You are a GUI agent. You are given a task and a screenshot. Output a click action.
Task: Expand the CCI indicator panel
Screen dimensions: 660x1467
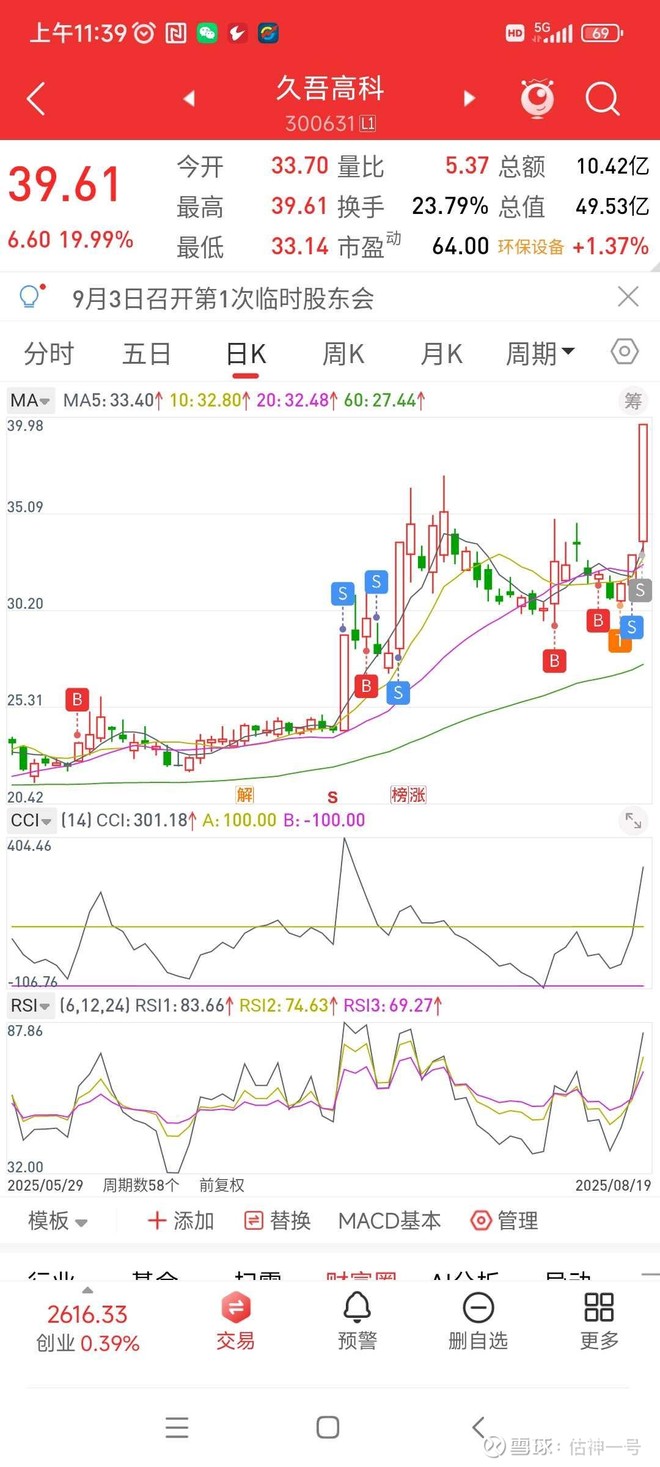pos(633,821)
